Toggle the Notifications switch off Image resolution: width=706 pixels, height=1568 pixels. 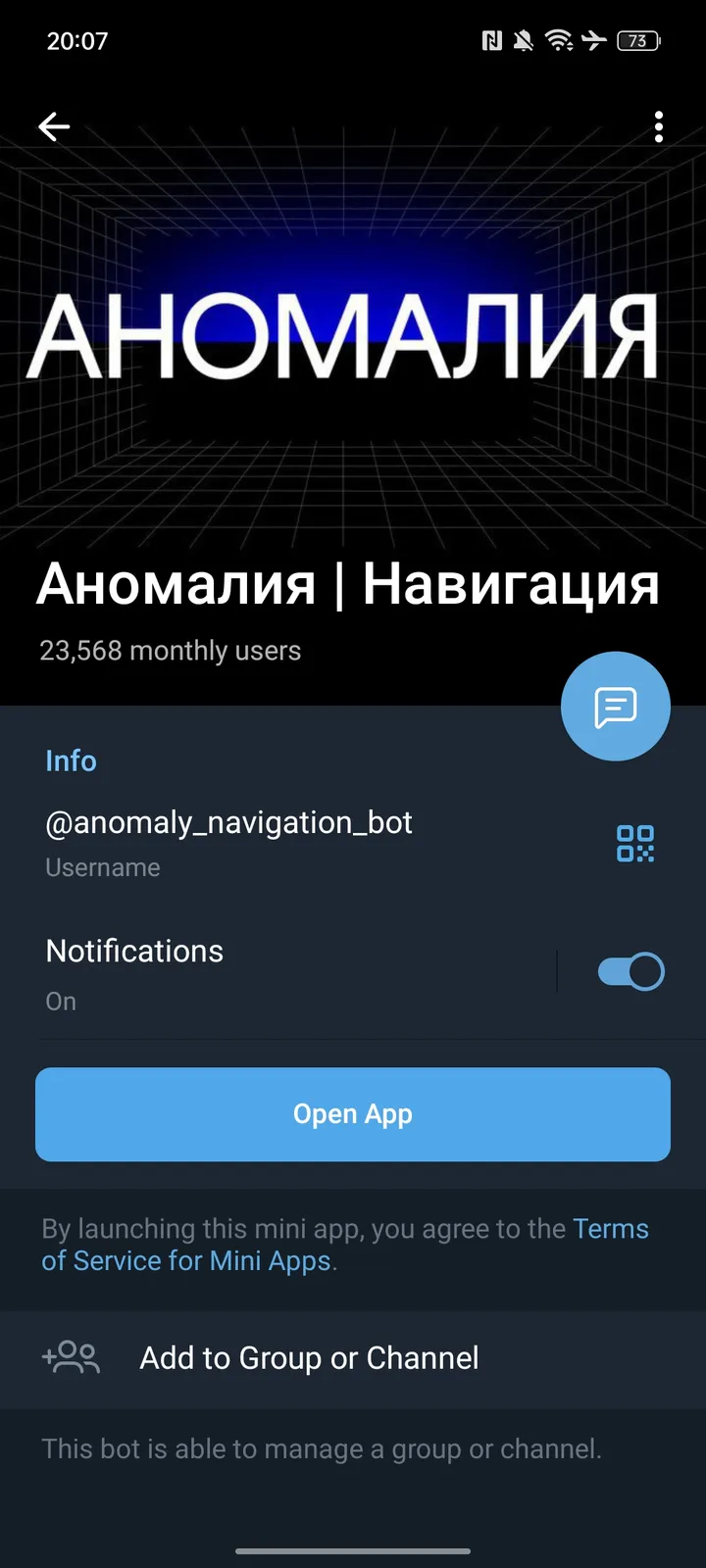coord(630,970)
